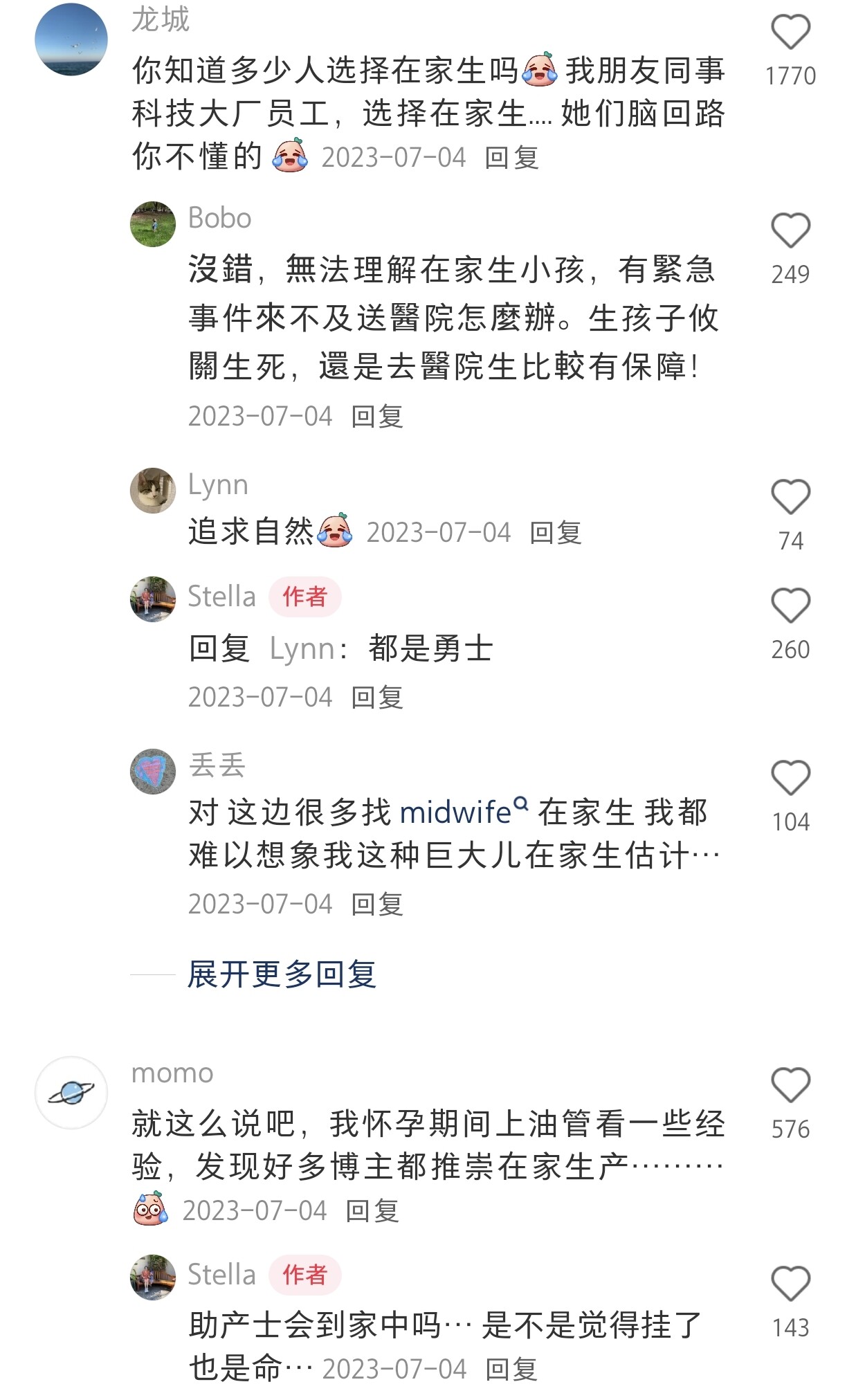Like Bobo's reply about hospital births

[790, 230]
